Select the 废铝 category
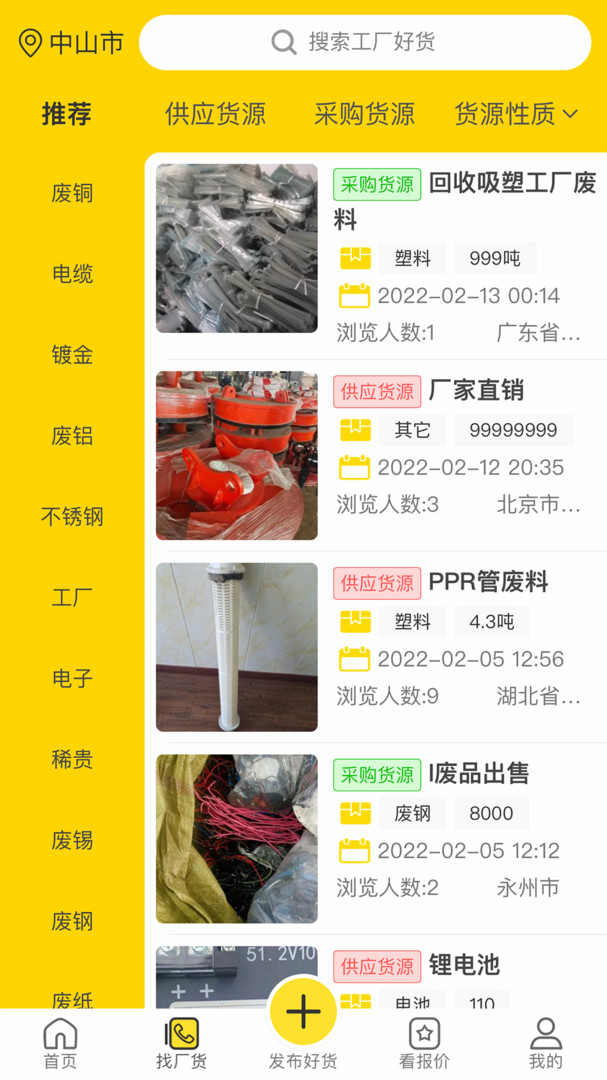The width and height of the screenshot is (607, 1080). 72,436
